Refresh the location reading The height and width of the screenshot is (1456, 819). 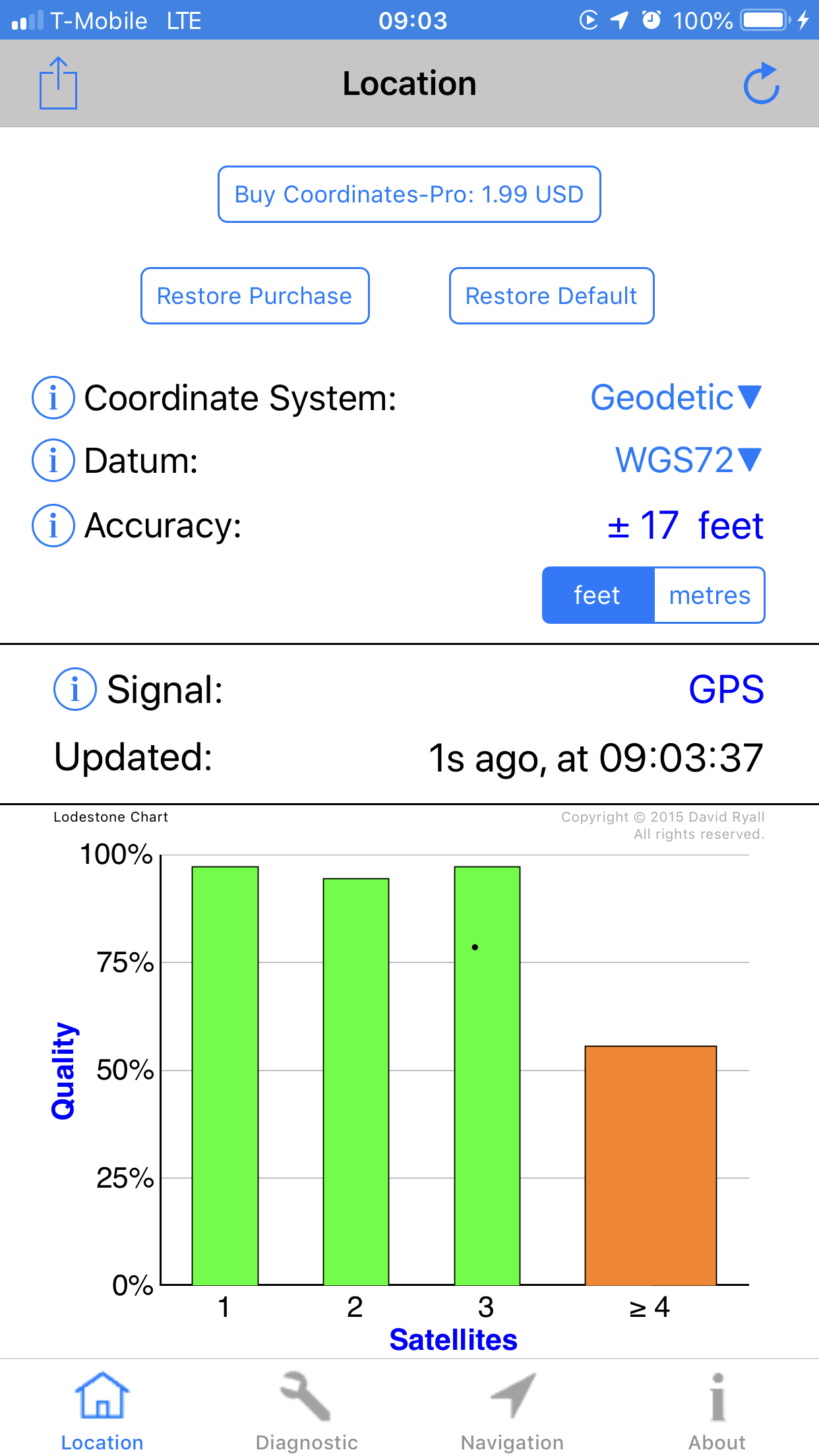(762, 84)
